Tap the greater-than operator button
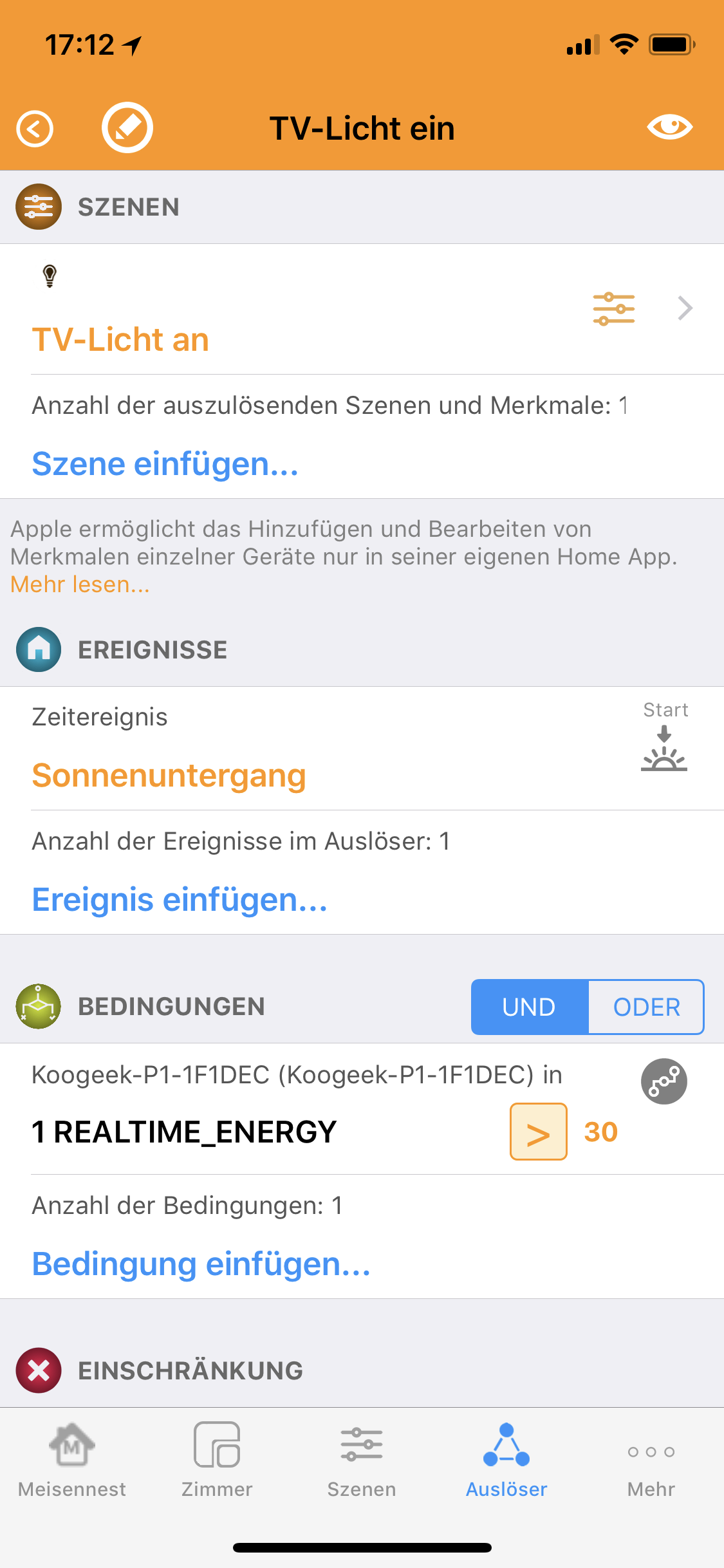The width and height of the screenshot is (724, 1568). pos(538,1132)
